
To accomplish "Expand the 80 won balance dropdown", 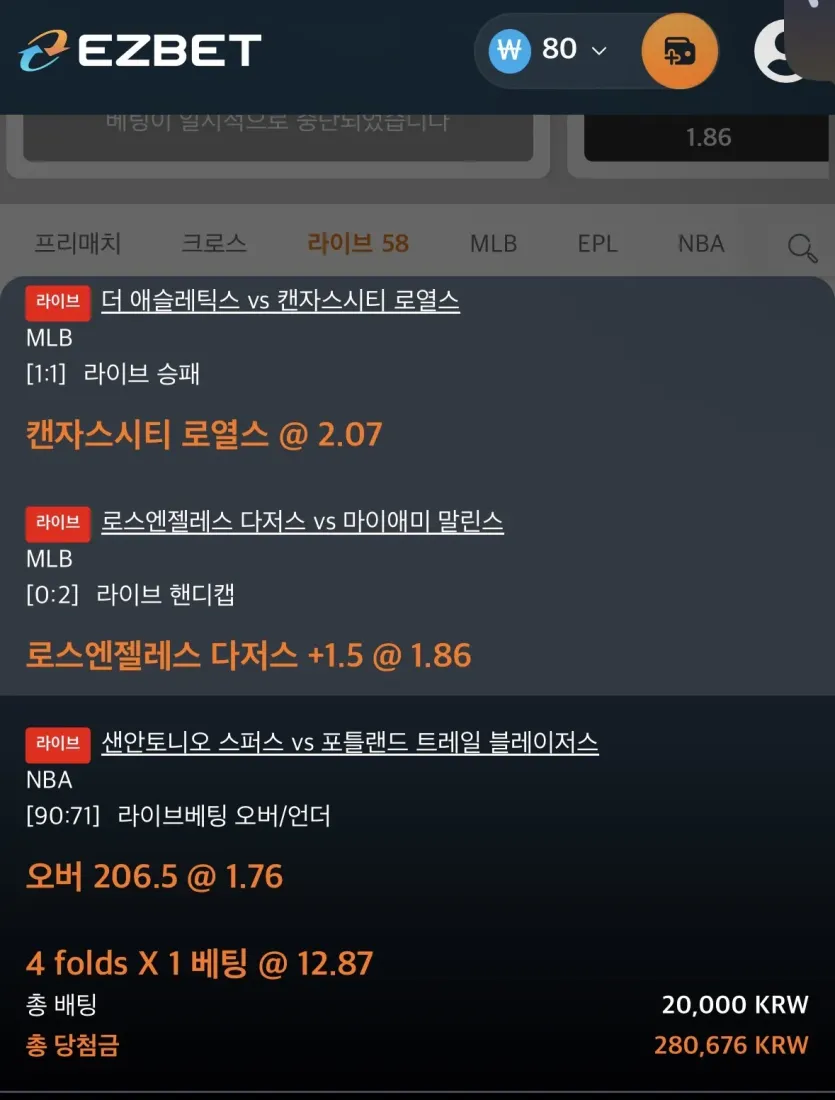I will [548, 50].
